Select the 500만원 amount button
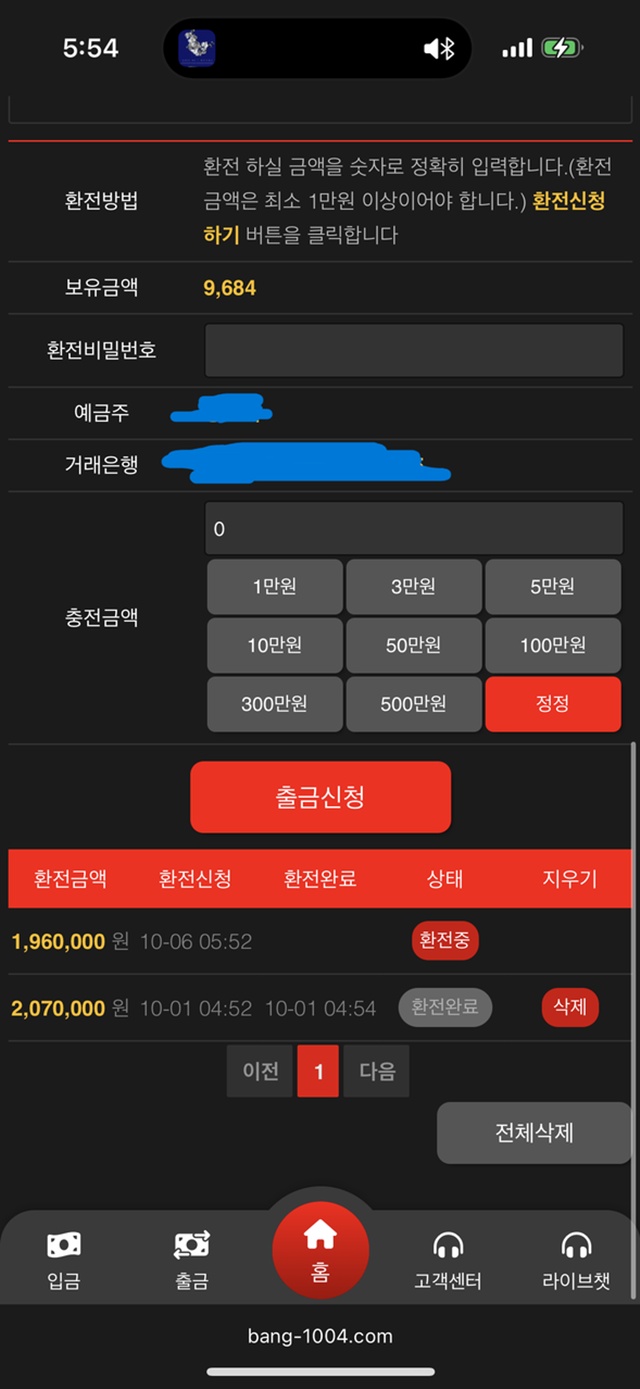Viewport: 640px width, 1389px height. 413,704
